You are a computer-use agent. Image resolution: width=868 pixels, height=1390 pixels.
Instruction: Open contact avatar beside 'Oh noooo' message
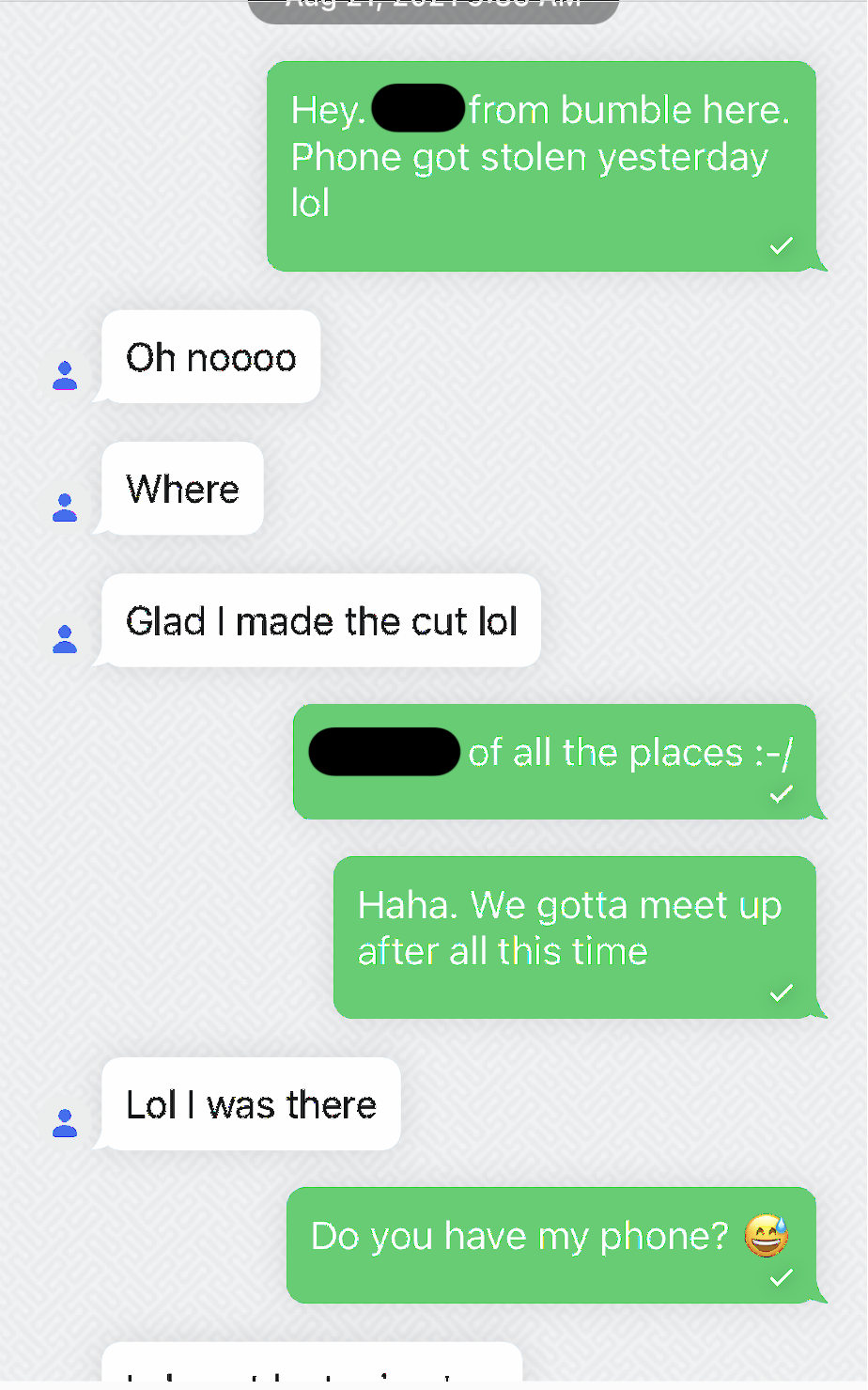coord(65,376)
